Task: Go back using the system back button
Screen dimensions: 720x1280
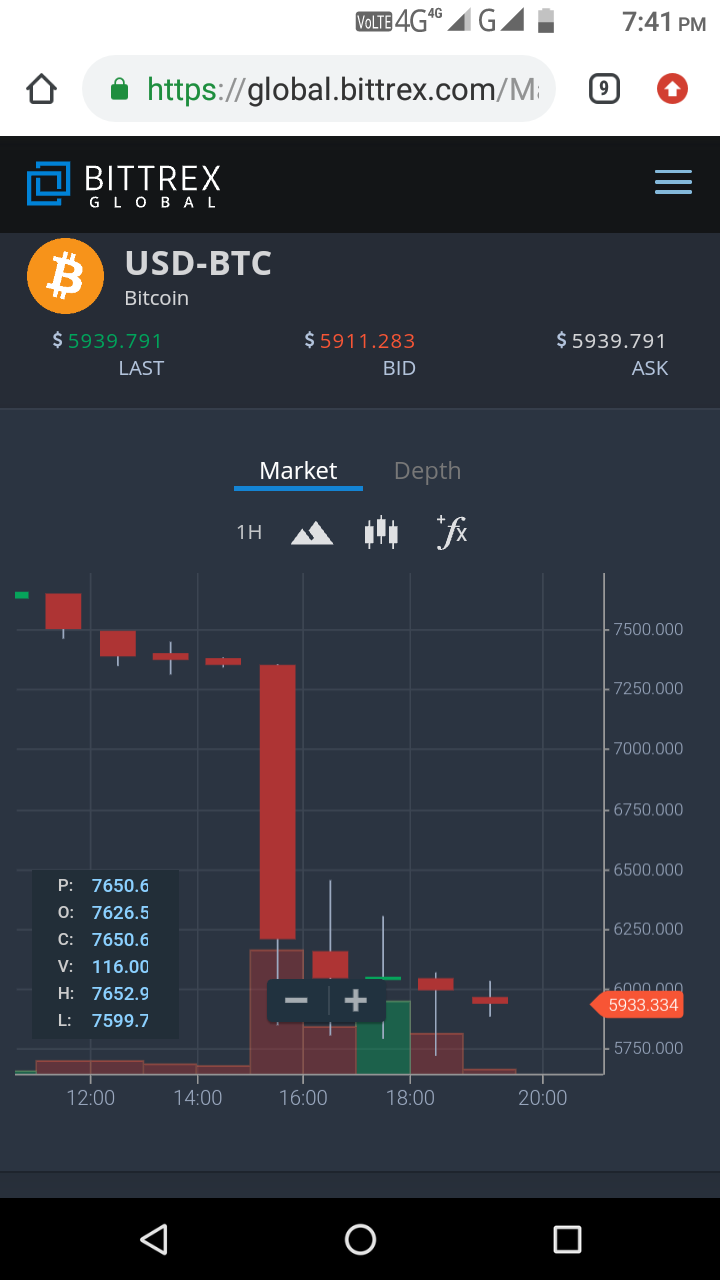Action: pyautogui.click(x=153, y=1240)
